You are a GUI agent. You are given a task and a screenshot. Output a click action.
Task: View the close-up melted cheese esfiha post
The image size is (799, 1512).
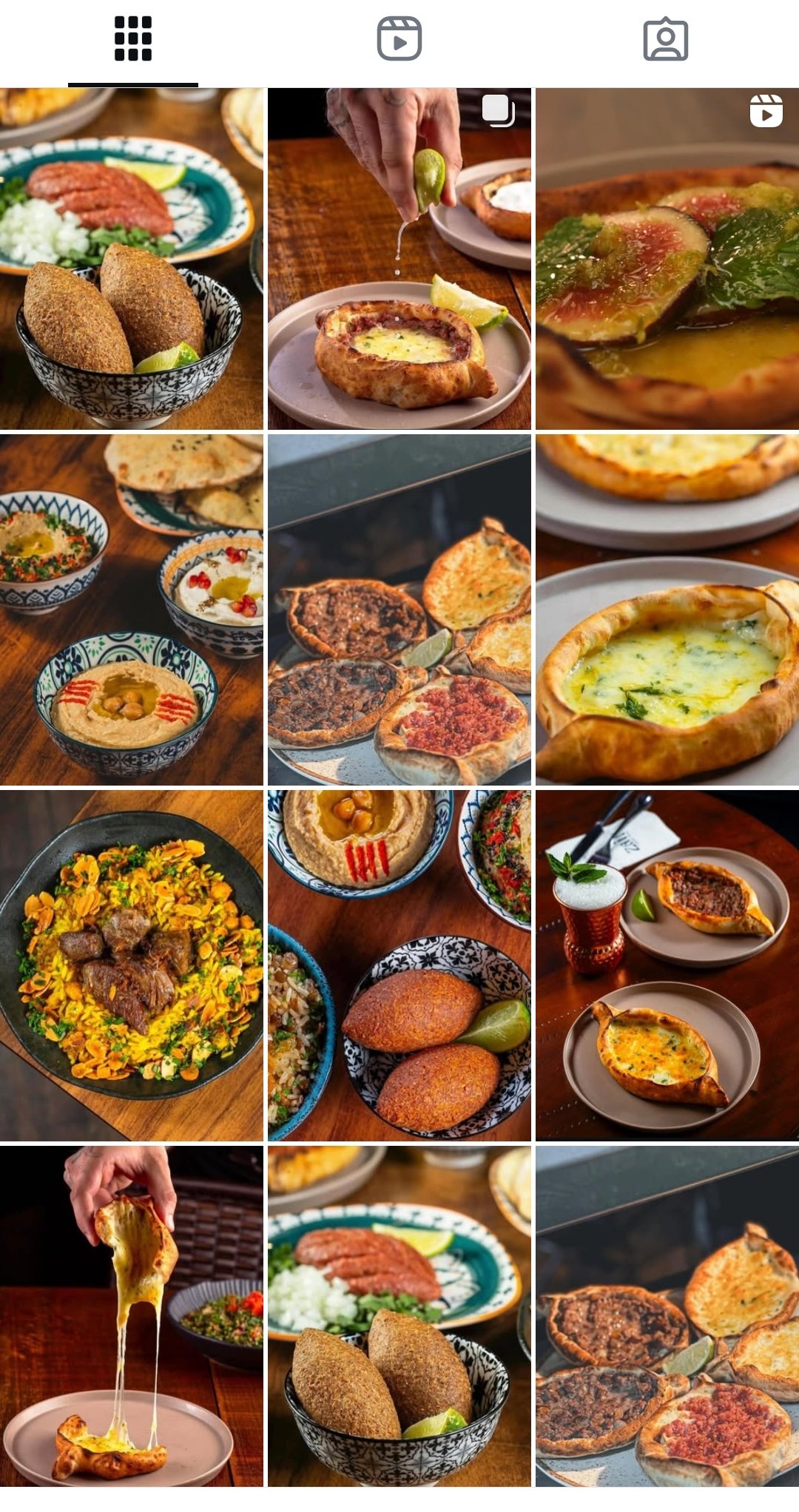tap(667, 610)
